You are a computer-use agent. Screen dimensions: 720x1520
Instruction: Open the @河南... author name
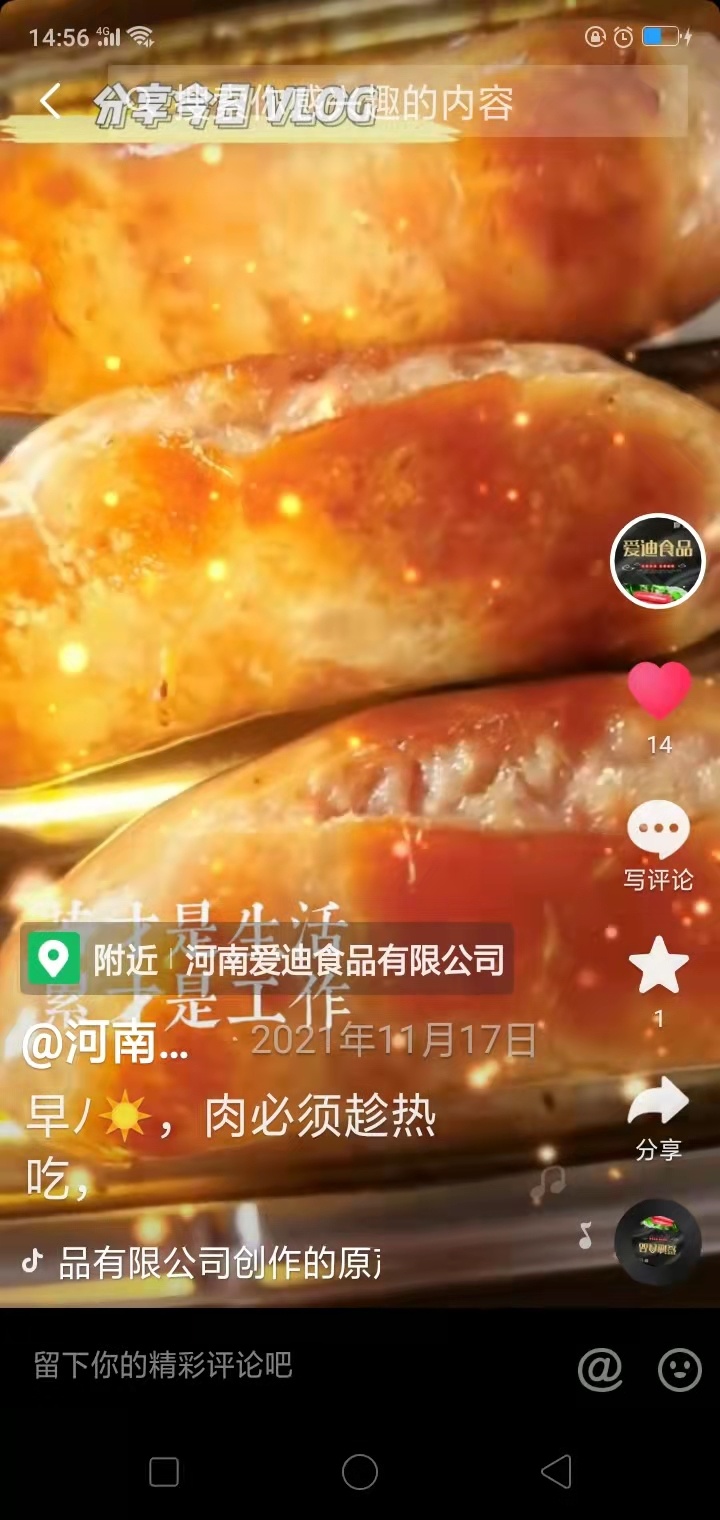(106, 1046)
